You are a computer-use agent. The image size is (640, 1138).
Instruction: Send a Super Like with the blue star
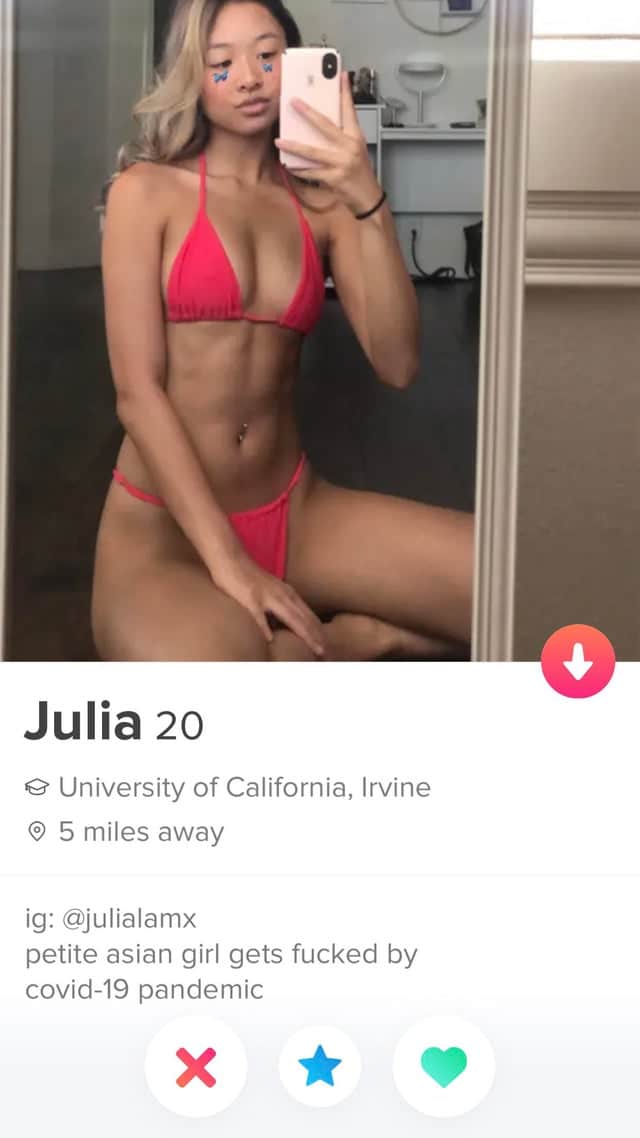click(320, 1067)
